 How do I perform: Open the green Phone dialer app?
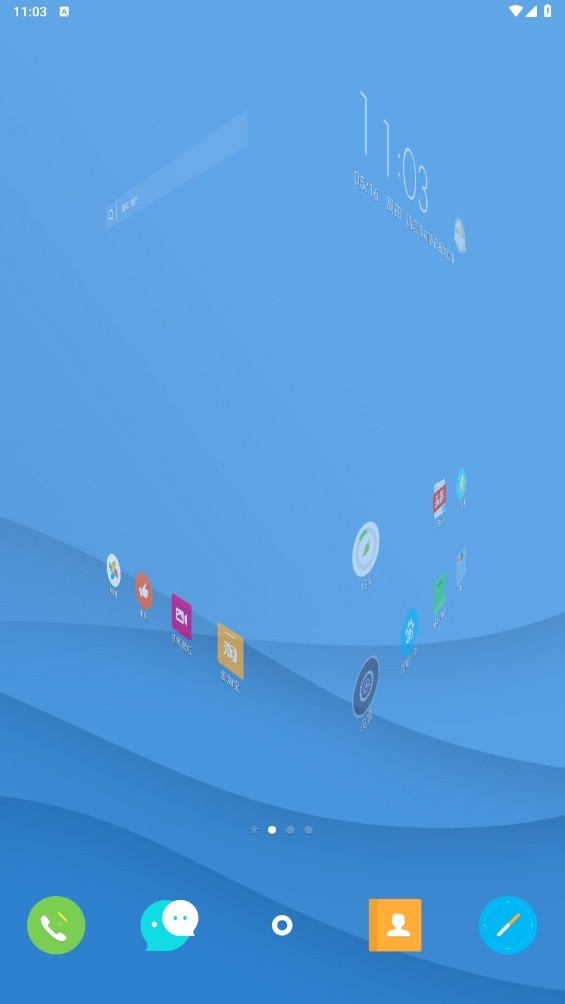[x=56, y=925]
